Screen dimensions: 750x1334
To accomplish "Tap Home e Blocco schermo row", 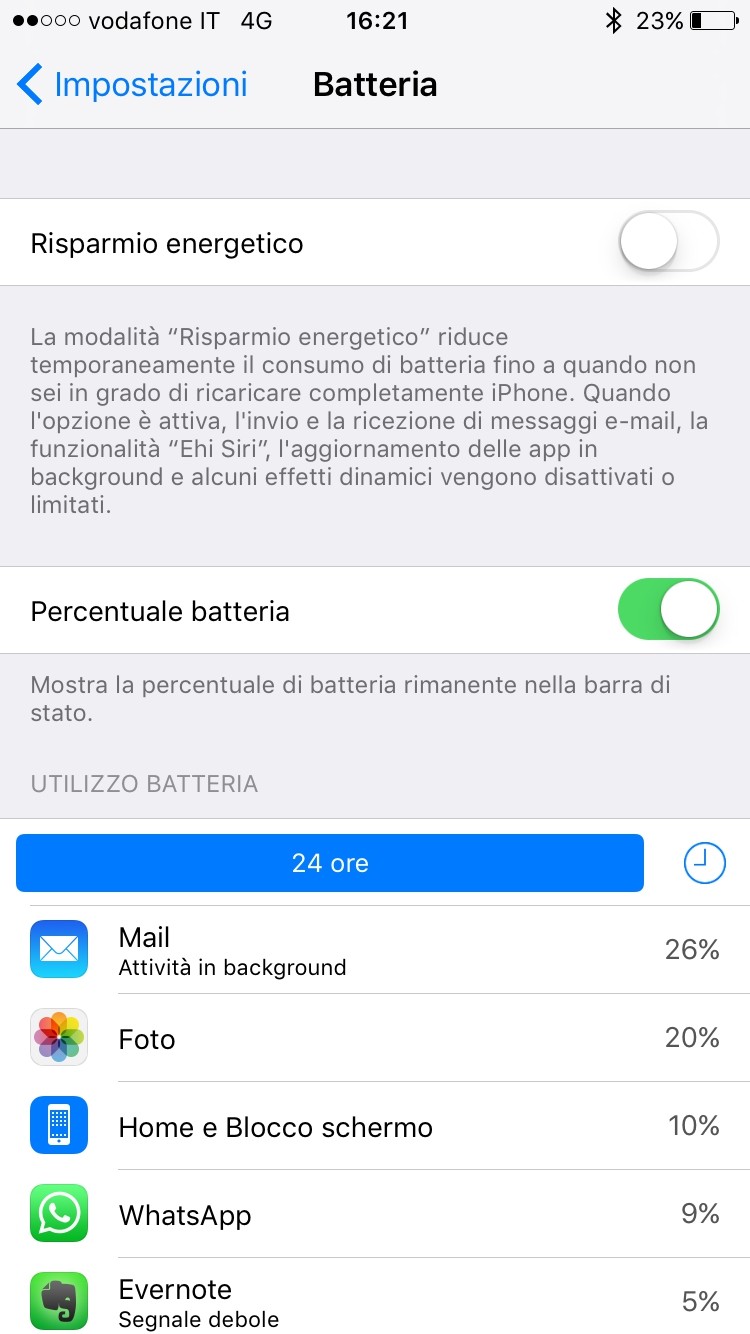I will 375,1126.
